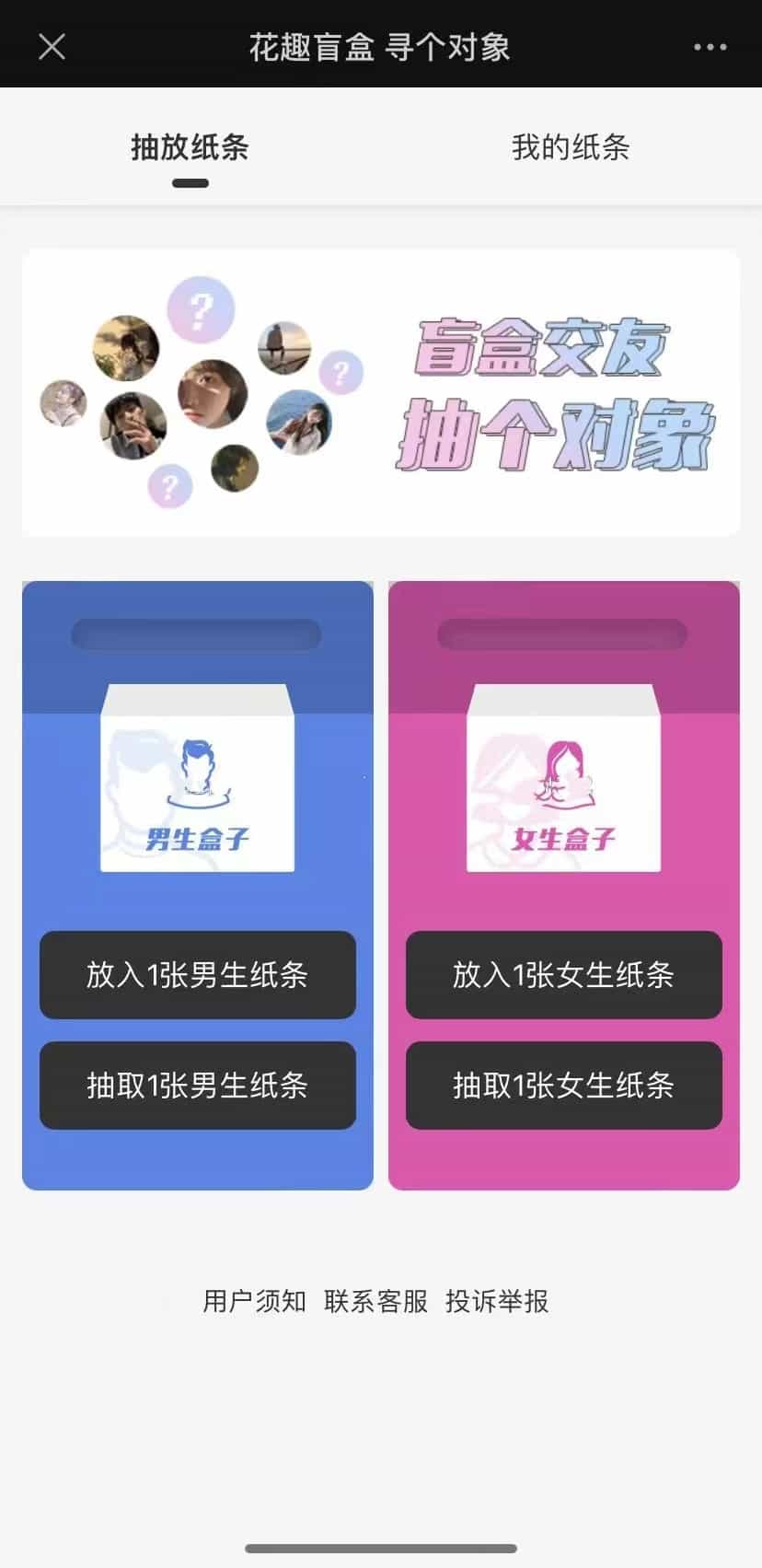Screen dimensions: 762x1568
Task: Tap 放入1张男生纸条 button
Action: tap(197, 974)
